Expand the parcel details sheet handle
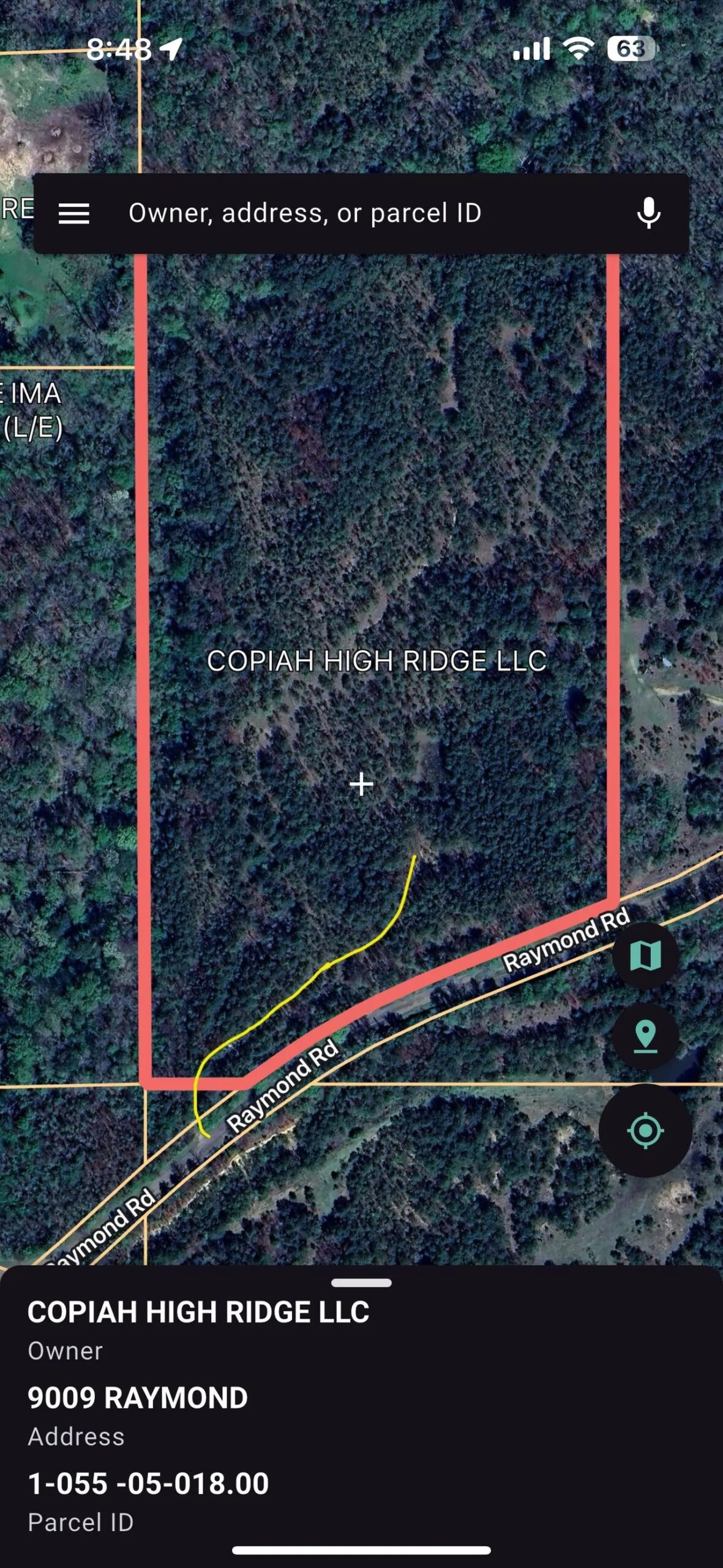 (x=361, y=1283)
